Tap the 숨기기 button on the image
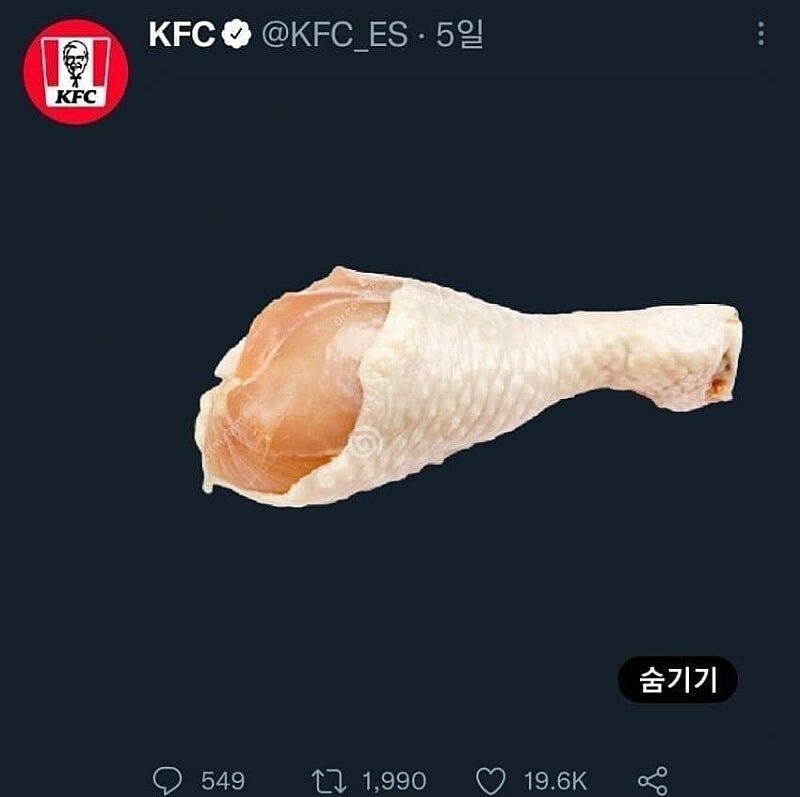Image resolution: width=800 pixels, height=797 pixels. click(677, 680)
